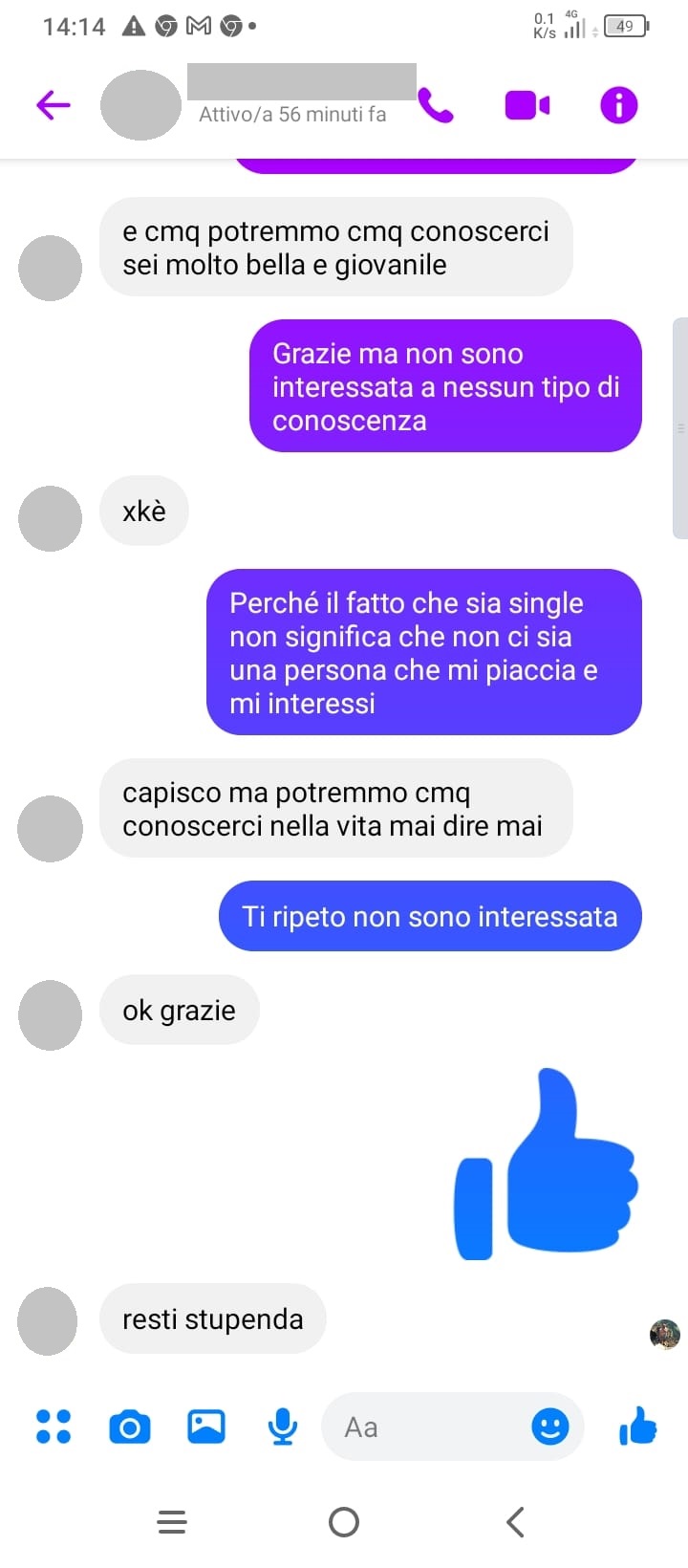Screen dimensions: 688x1568
Task: Open the camera to take a photo
Action: click(130, 1426)
